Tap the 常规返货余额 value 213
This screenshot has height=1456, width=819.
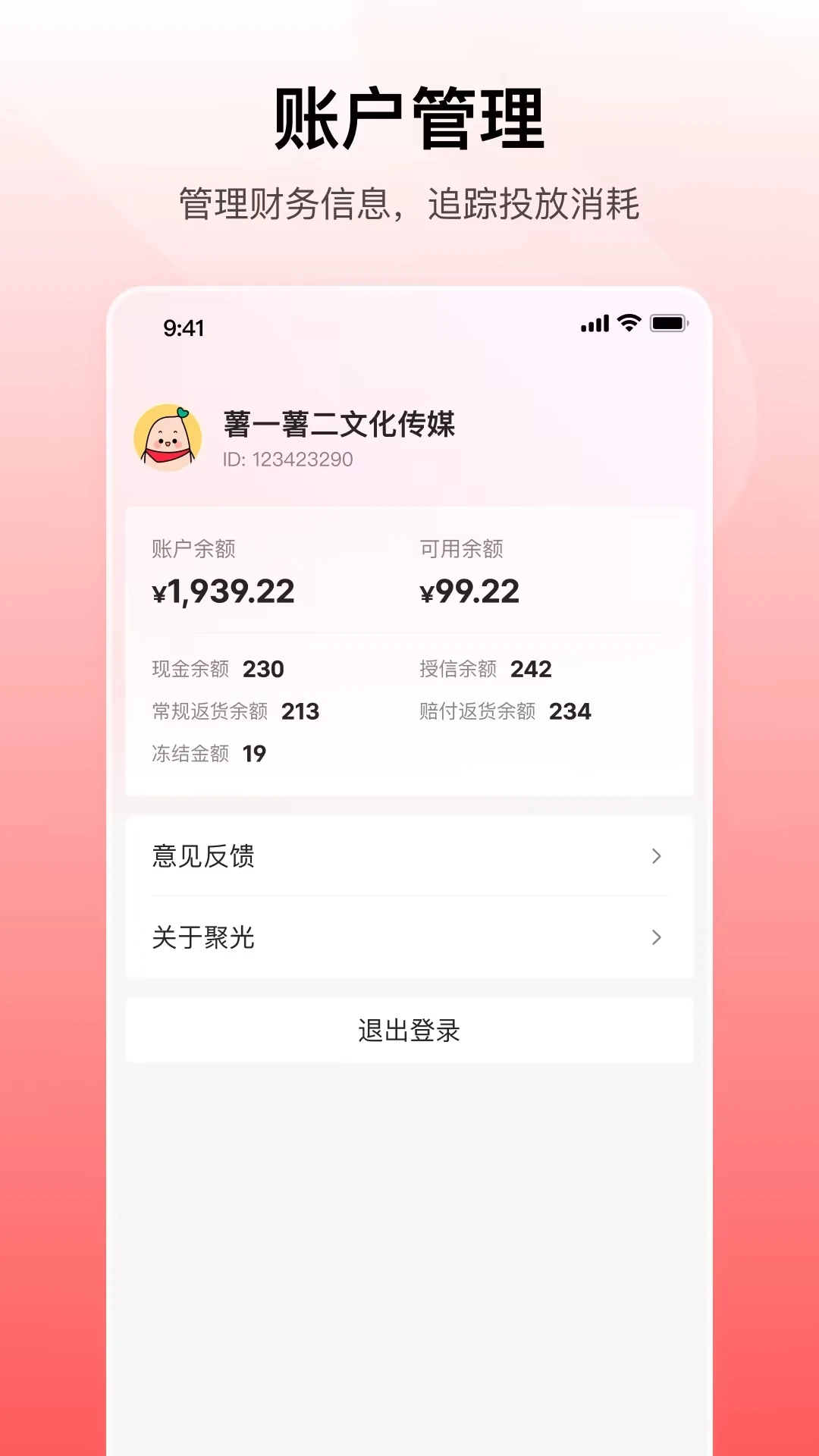coord(301,711)
